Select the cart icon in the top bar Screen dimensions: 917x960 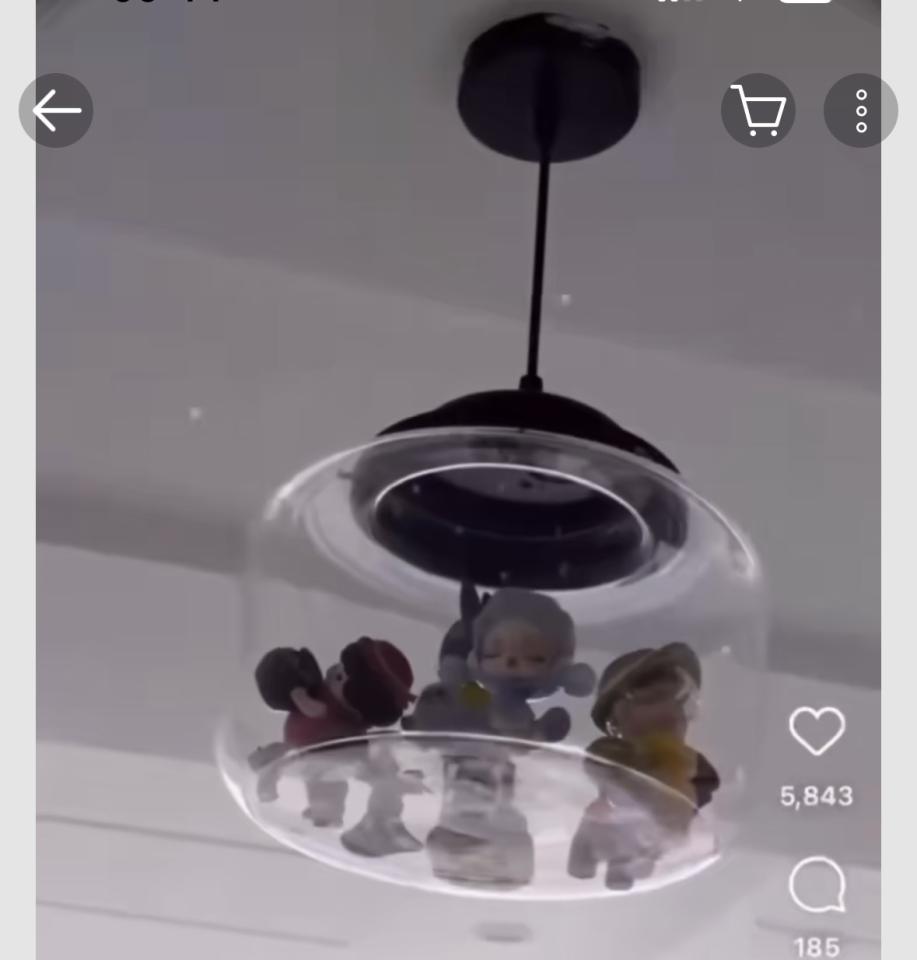(x=758, y=110)
